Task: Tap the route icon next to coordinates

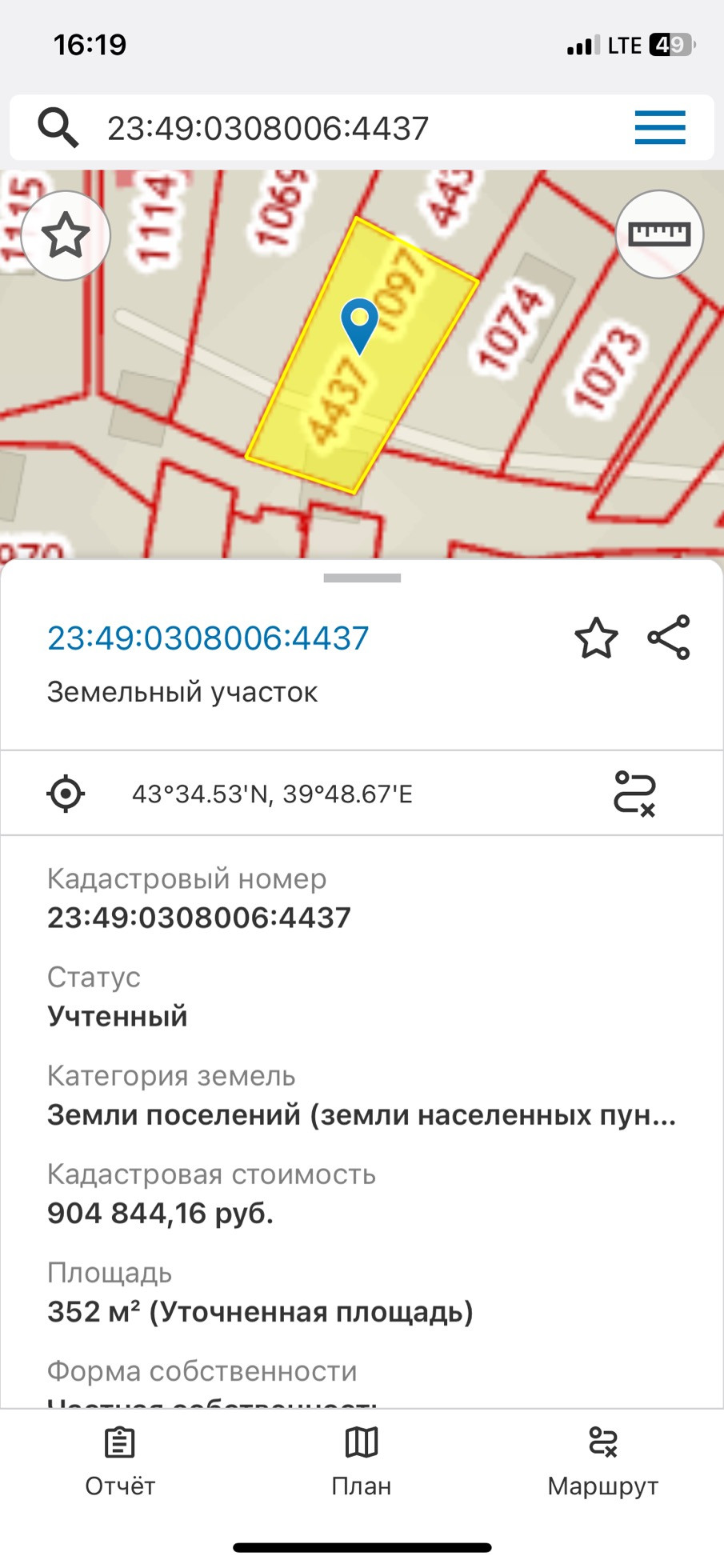Action: pyautogui.click(x=634, y=794)
